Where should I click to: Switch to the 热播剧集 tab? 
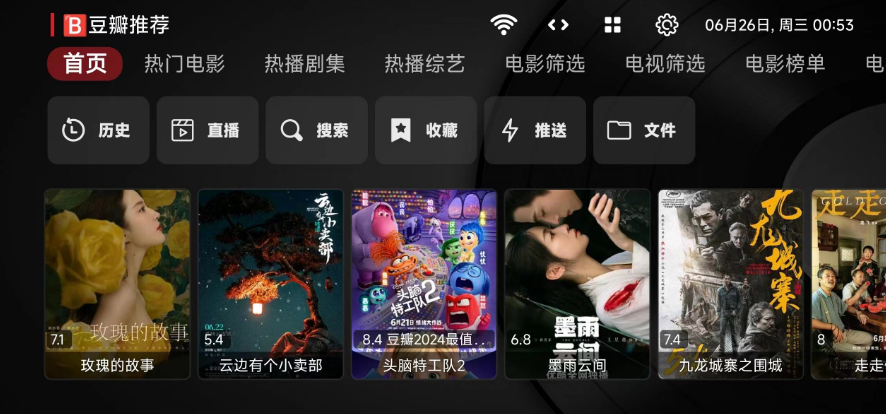(304, 64)
